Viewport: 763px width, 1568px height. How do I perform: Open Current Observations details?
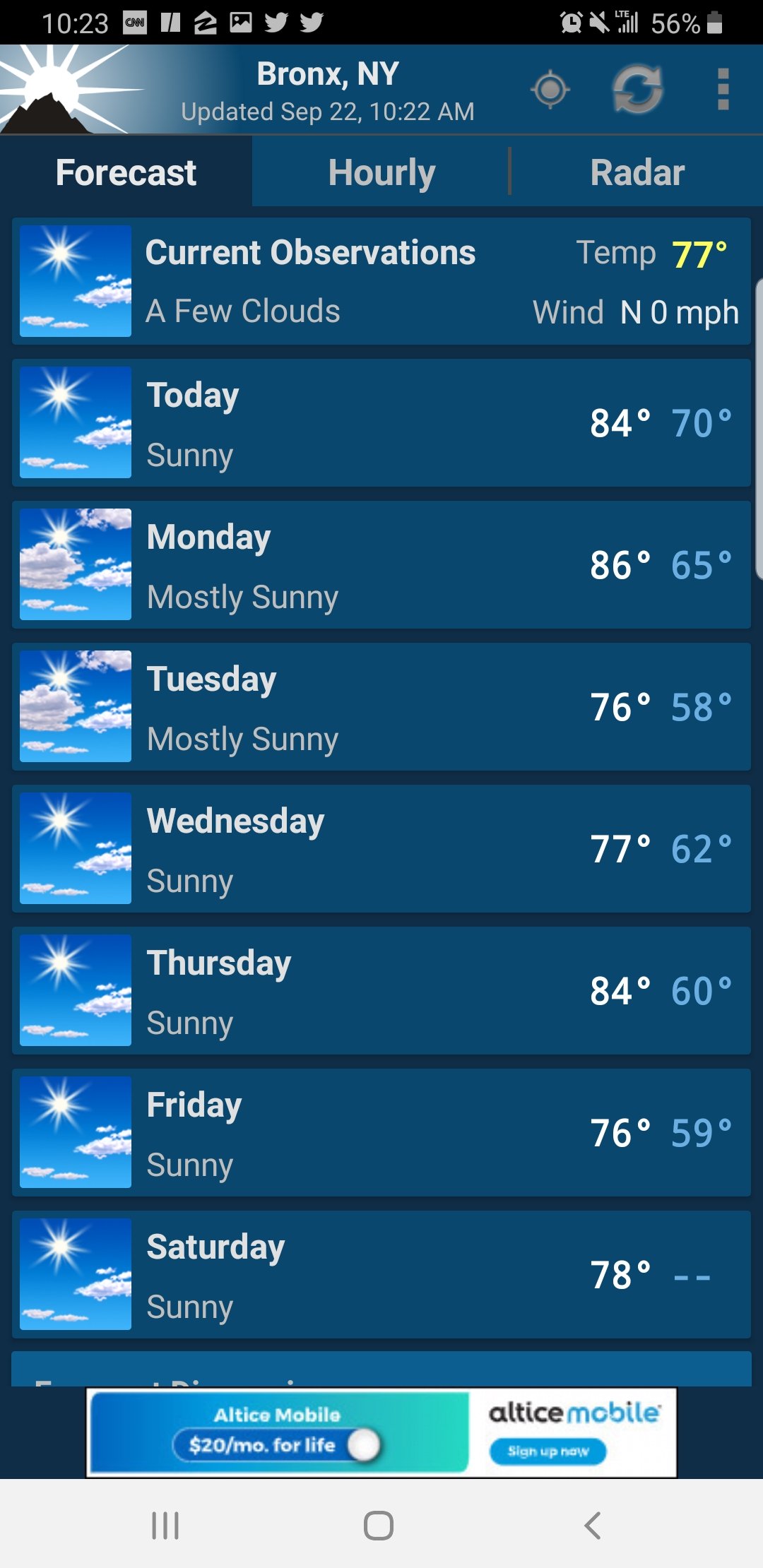tap(381, 281)
